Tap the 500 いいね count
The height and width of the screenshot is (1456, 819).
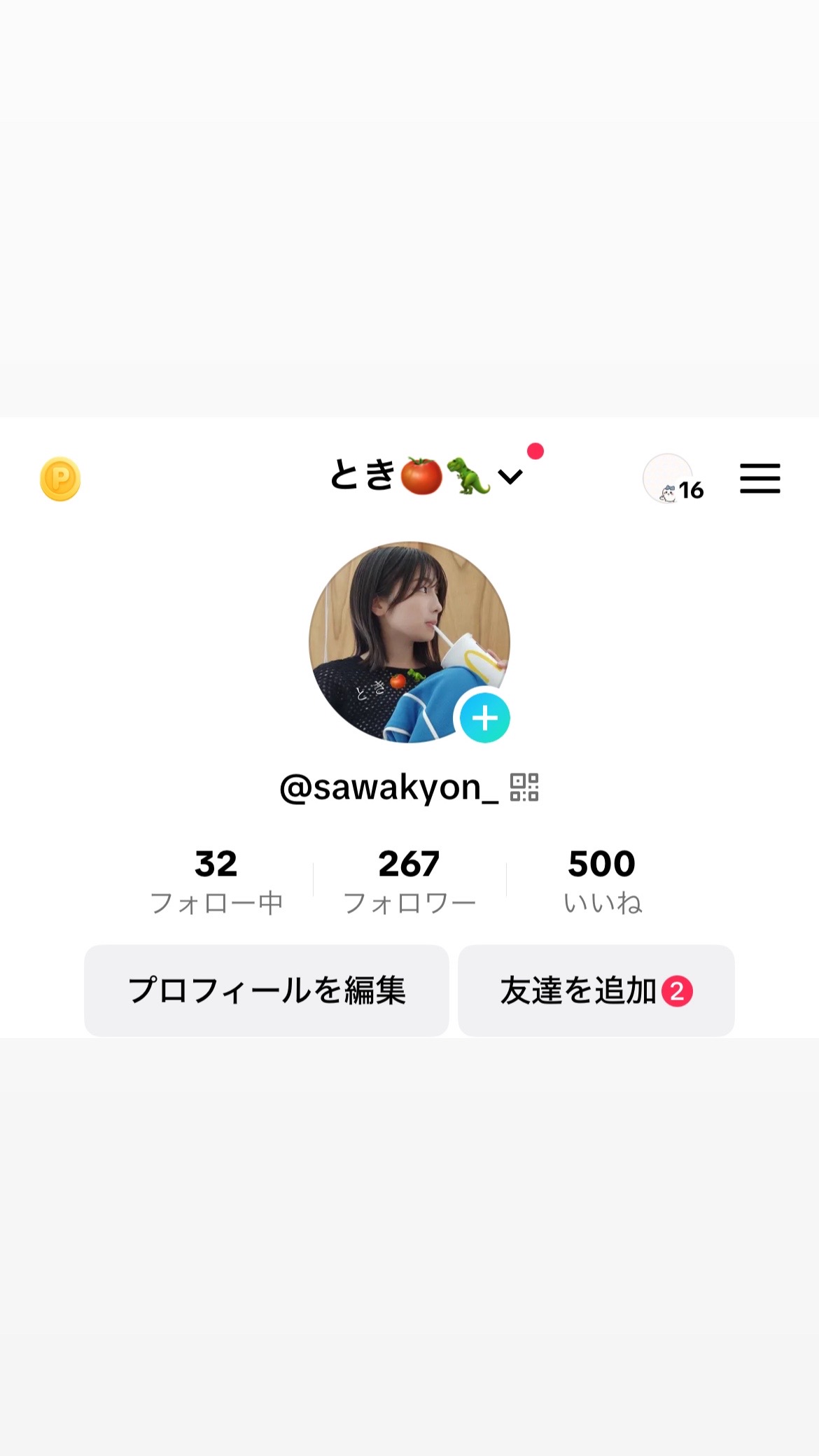click(602, 881)
